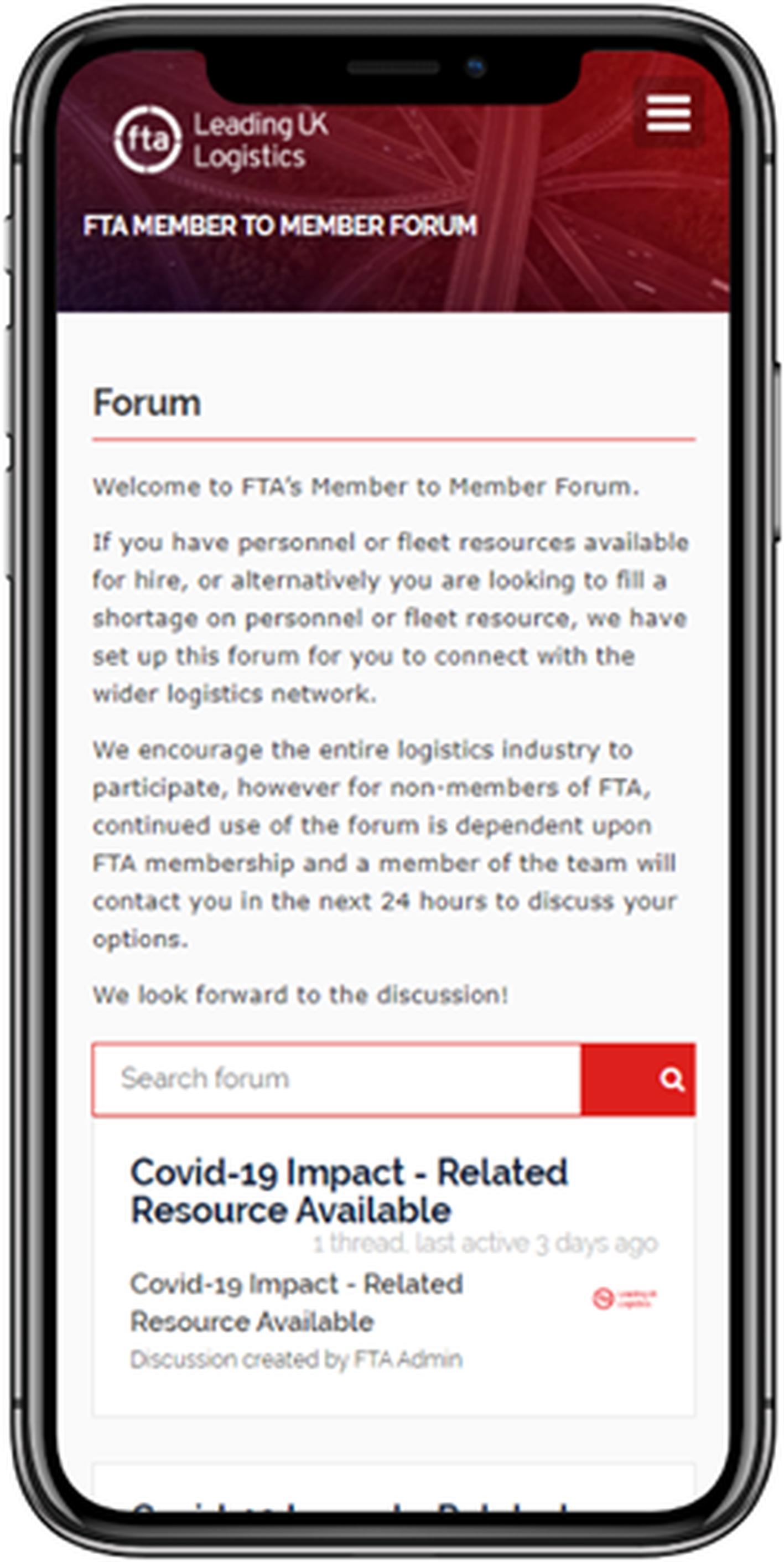
Task: Open the discussion created by FTA Admin
Action: pos(297,1302)
